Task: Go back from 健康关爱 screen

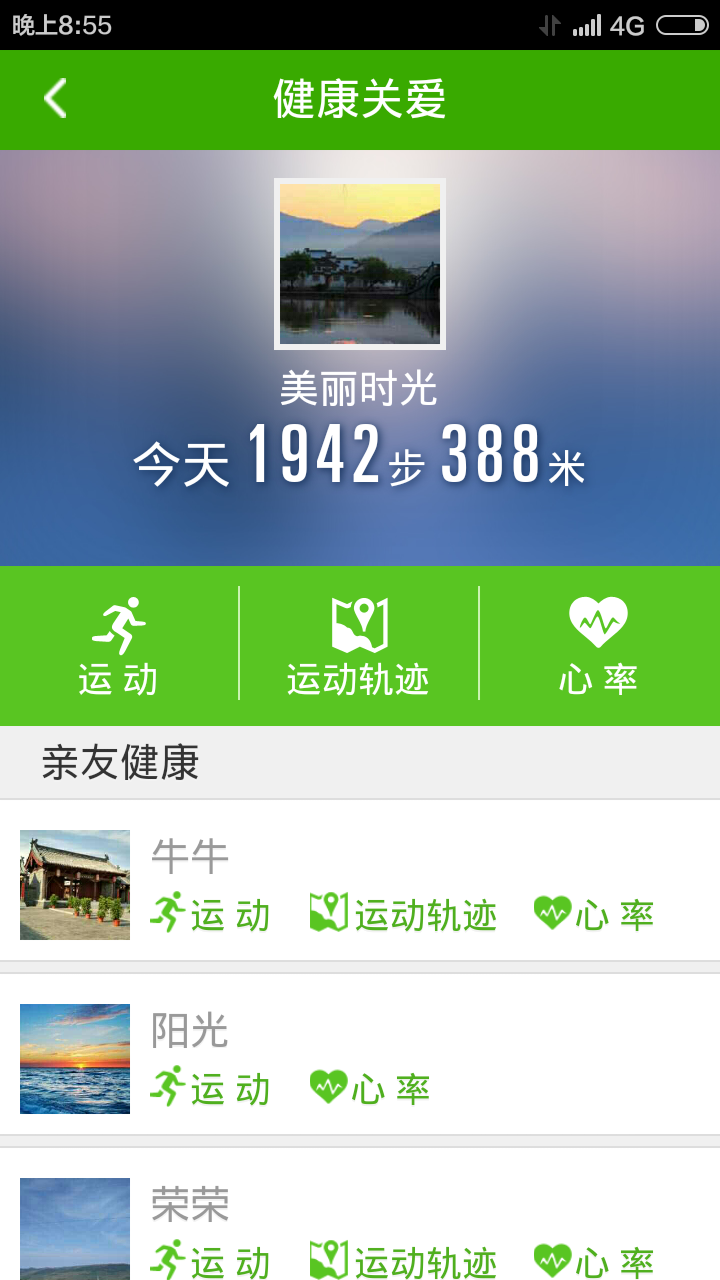Action: [55, 99]
